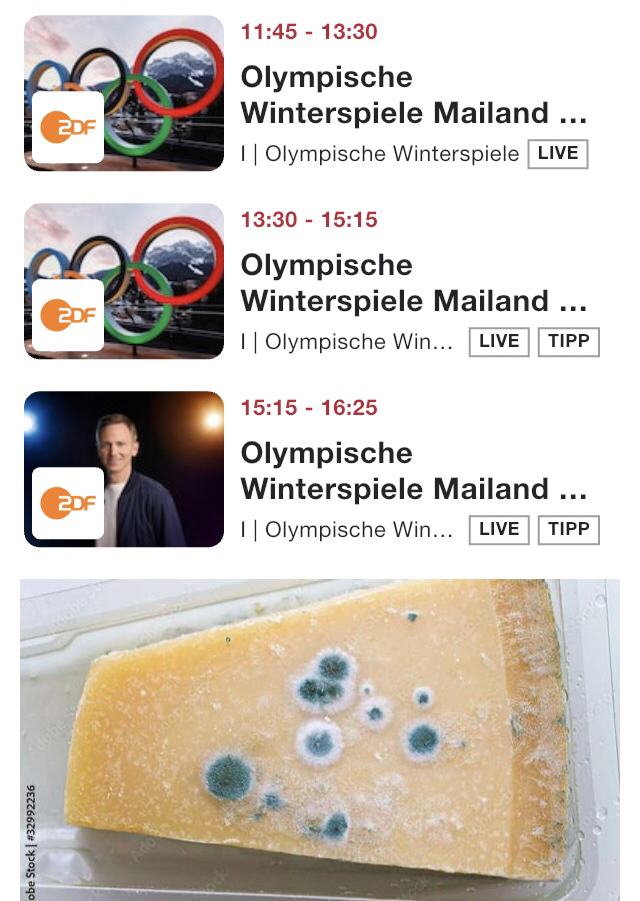
Task: Open the mouldy cheese picture tile
Action: pos(320,738)
